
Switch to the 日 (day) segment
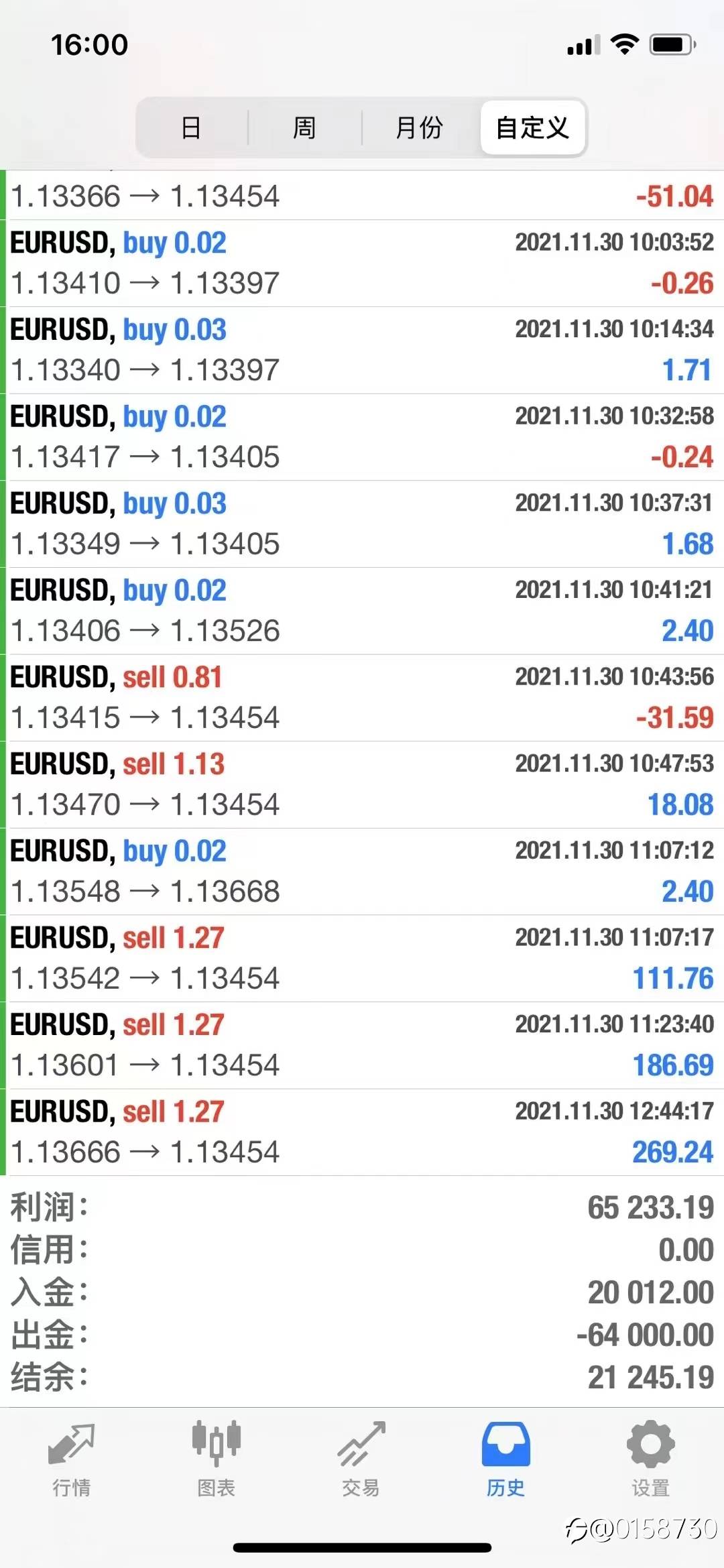tap(192, 127)
